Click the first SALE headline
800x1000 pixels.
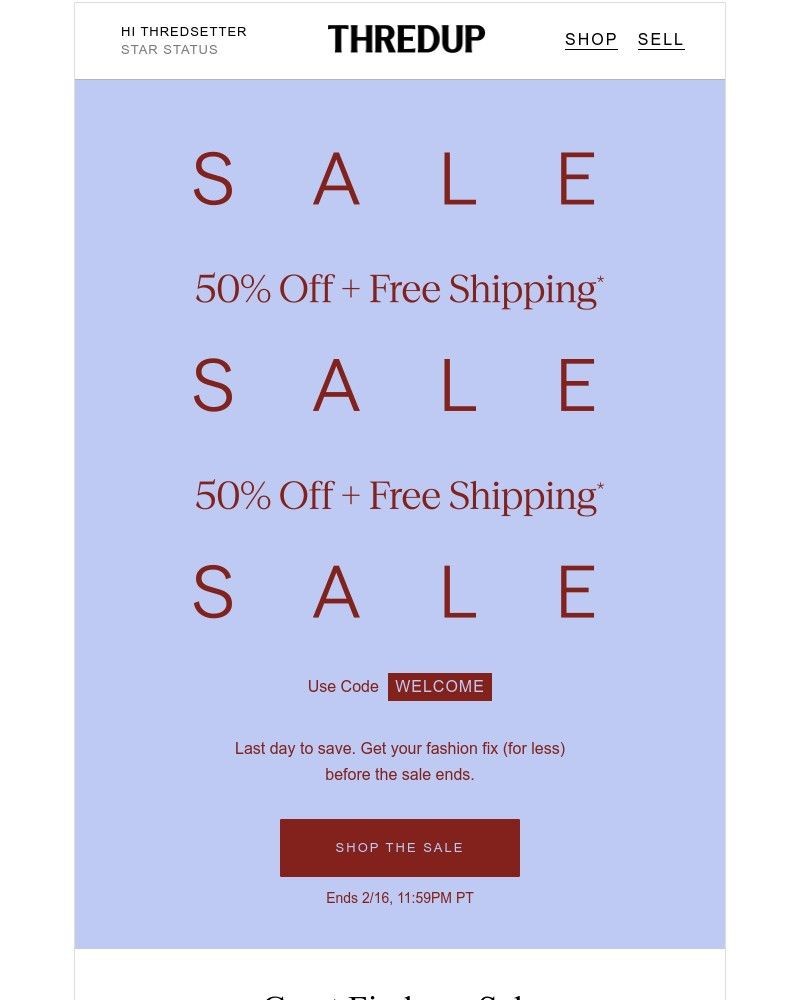point(399,180)
